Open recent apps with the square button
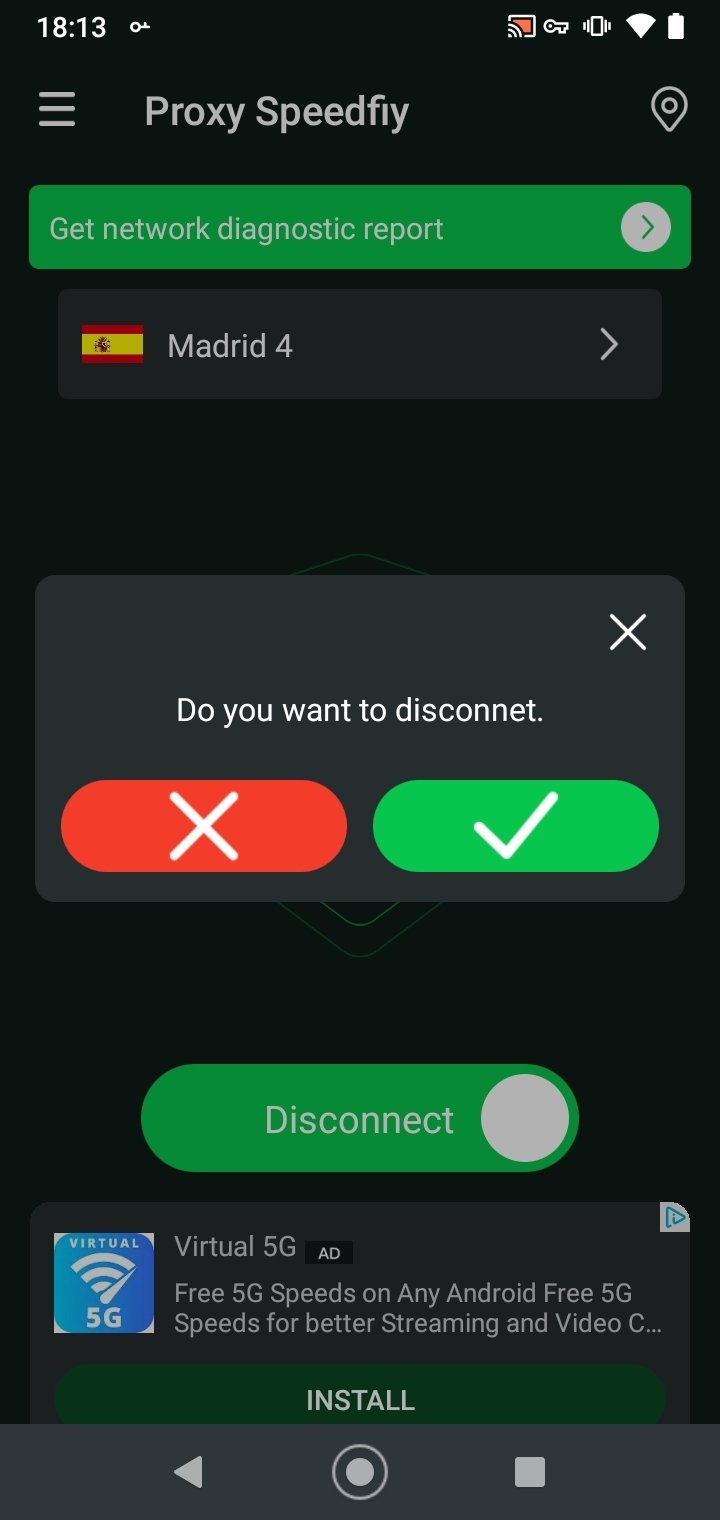The height and width of the screenshot is (1520, 720). [529, 1472]
